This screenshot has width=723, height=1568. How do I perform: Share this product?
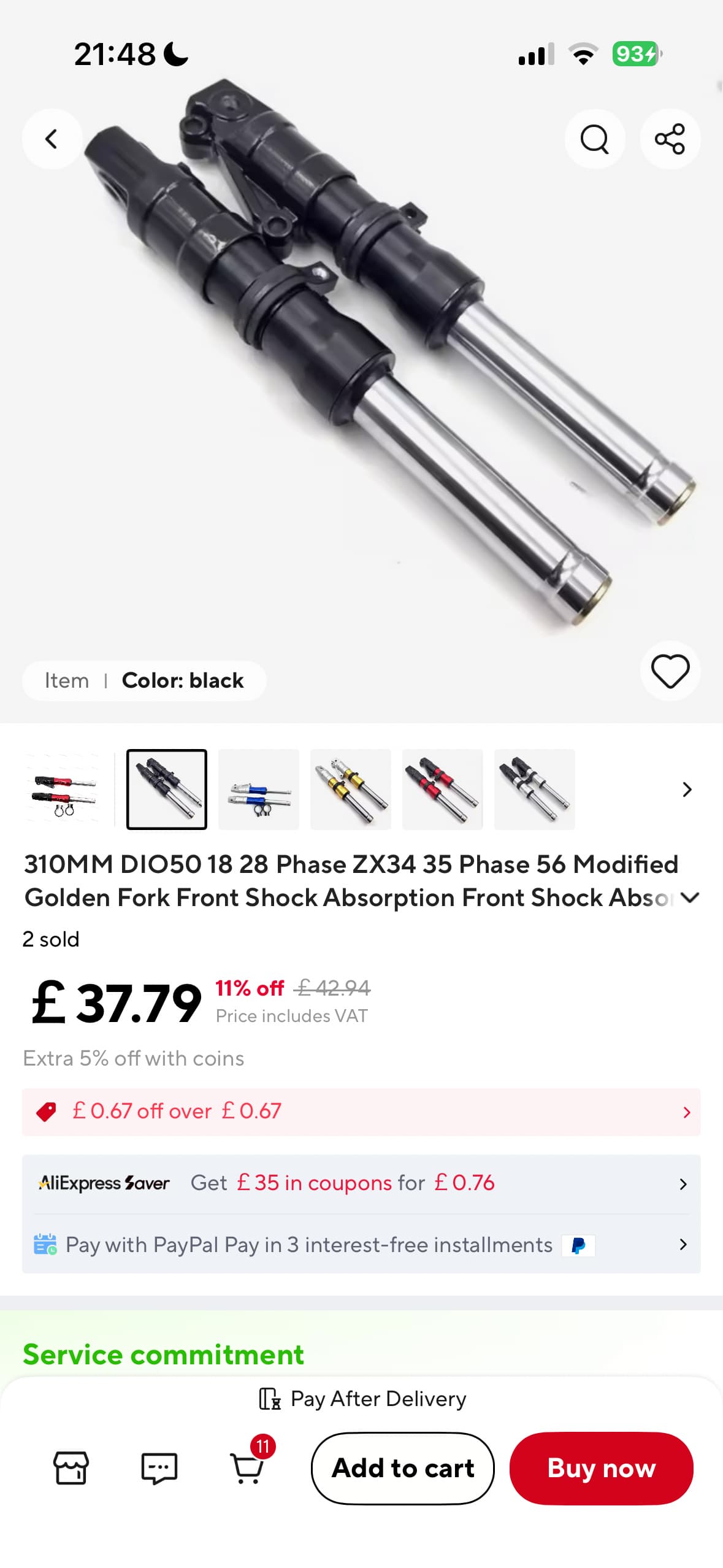pyautogui.click(x=670, y=139)
